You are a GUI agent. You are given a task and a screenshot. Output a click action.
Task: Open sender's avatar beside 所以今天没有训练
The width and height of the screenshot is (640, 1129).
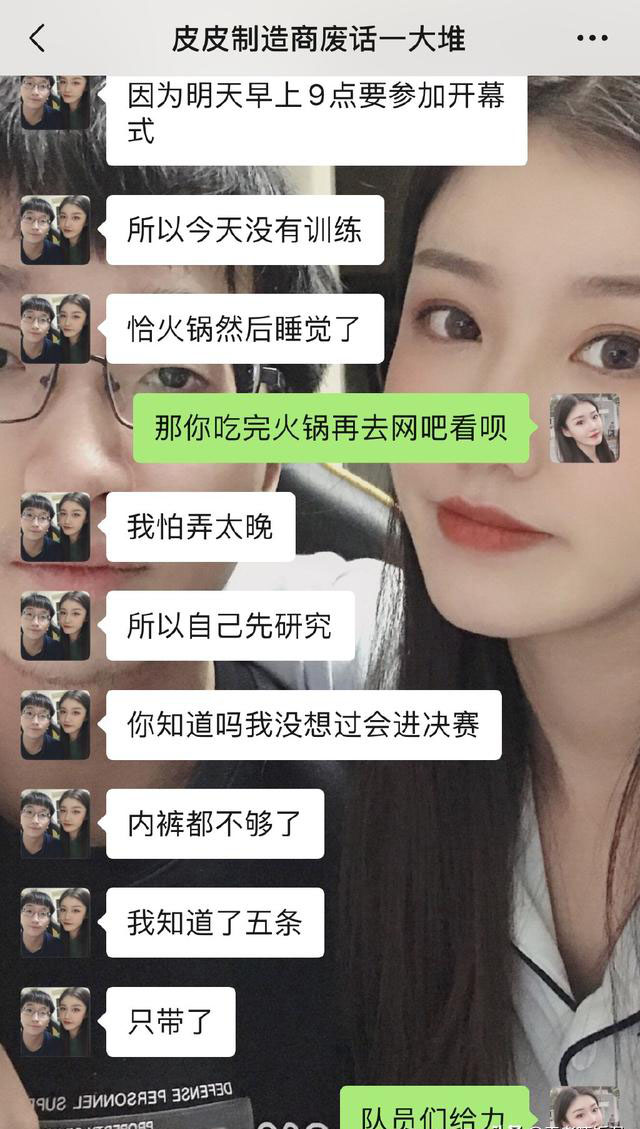(x=55, y=230)
